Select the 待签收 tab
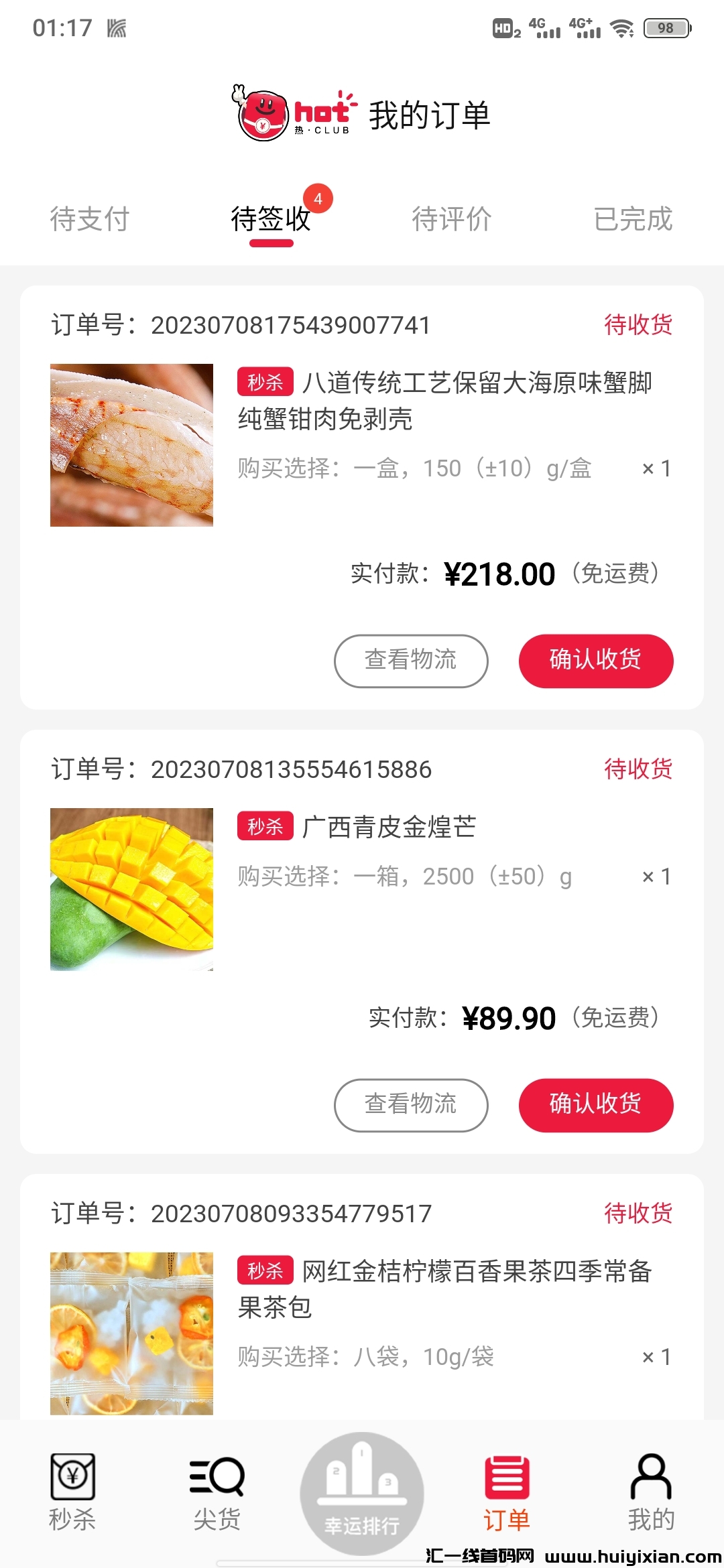This screenshot has width=724, height=1568. point(271,218)
